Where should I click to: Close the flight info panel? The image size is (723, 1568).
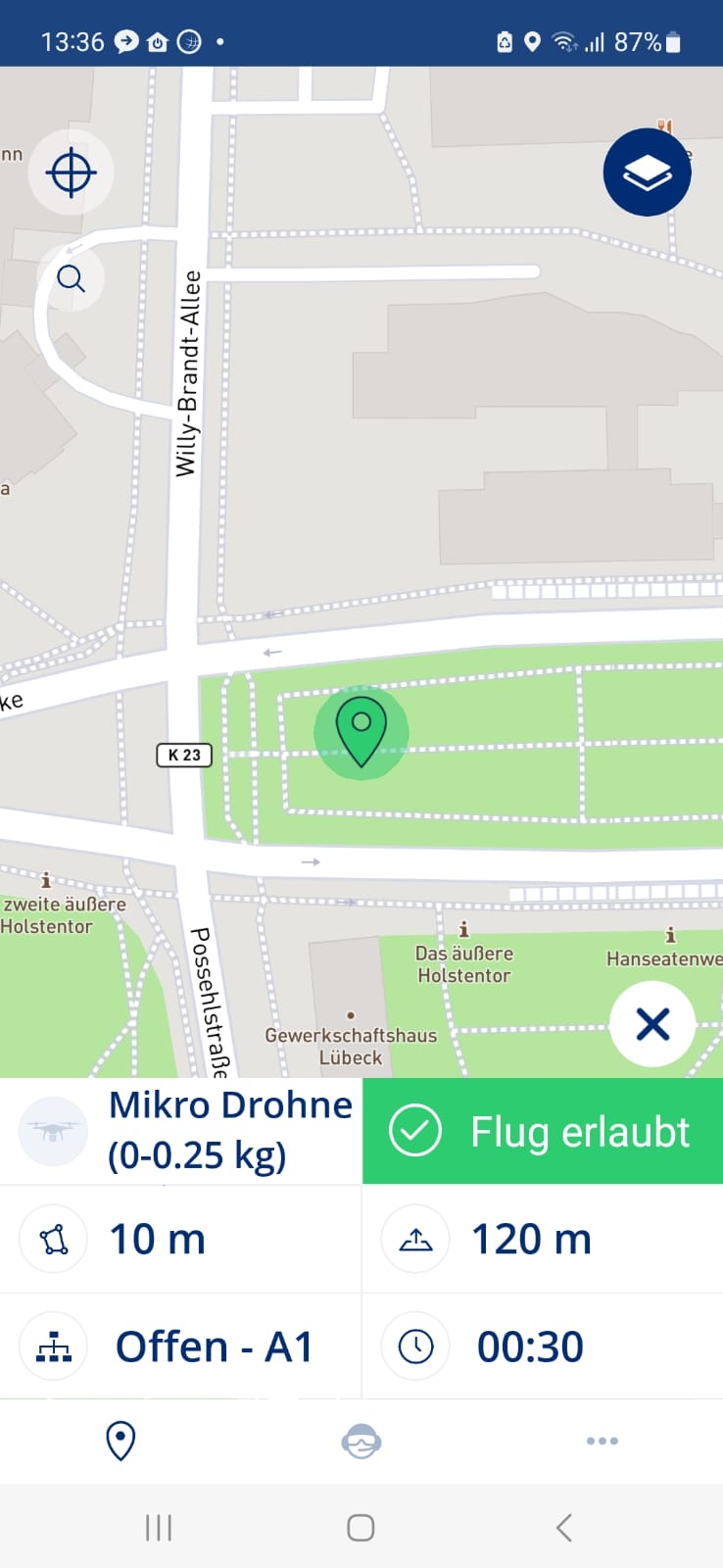point(652,1024)
